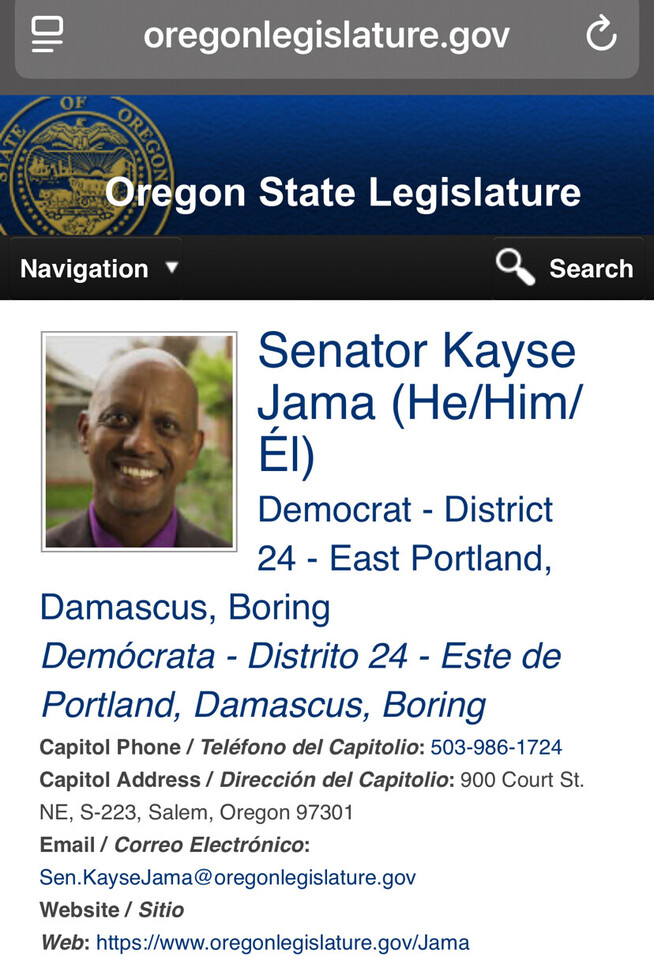Screen dimensions: 654x979
Task: Open the oregonlegislature.gov/Jama website link
Action: click(x=282, y=942)
